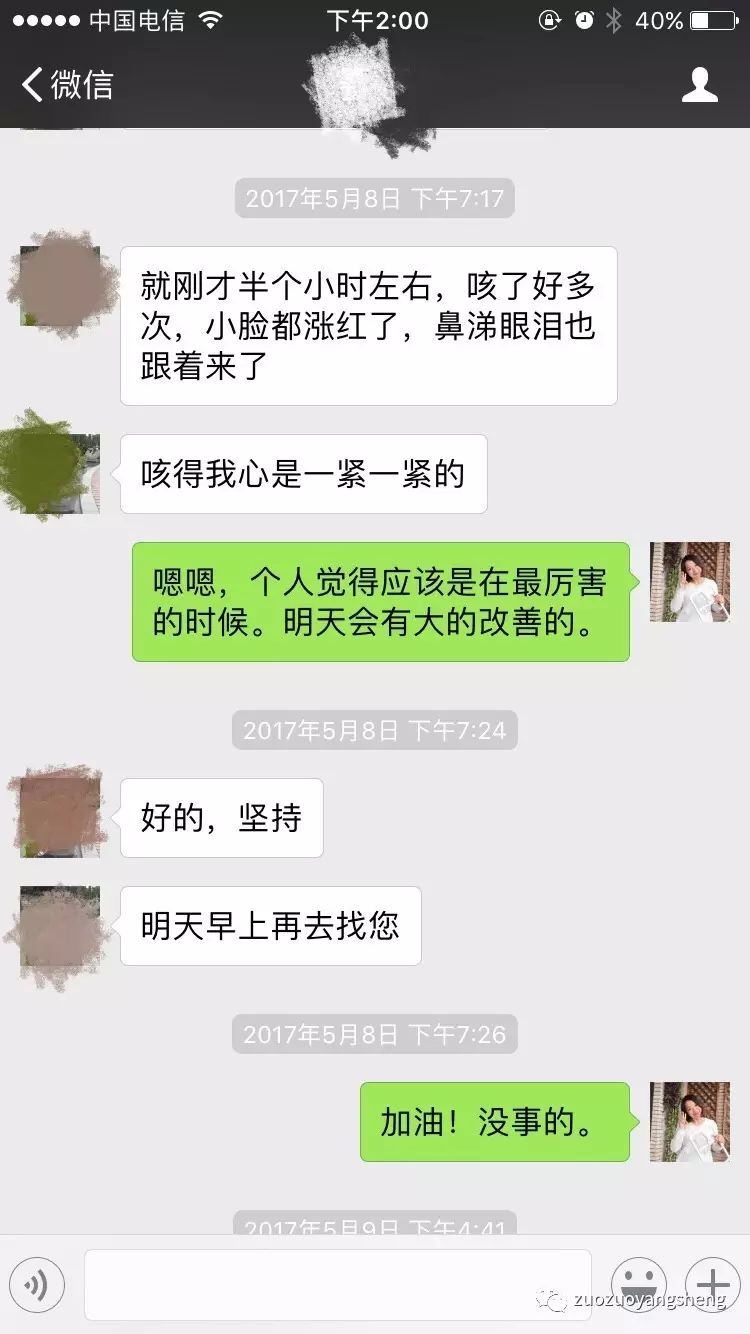Open the emoji picker smiley icon
This screenshot has height=1334, width=750.
(638, 1285)
